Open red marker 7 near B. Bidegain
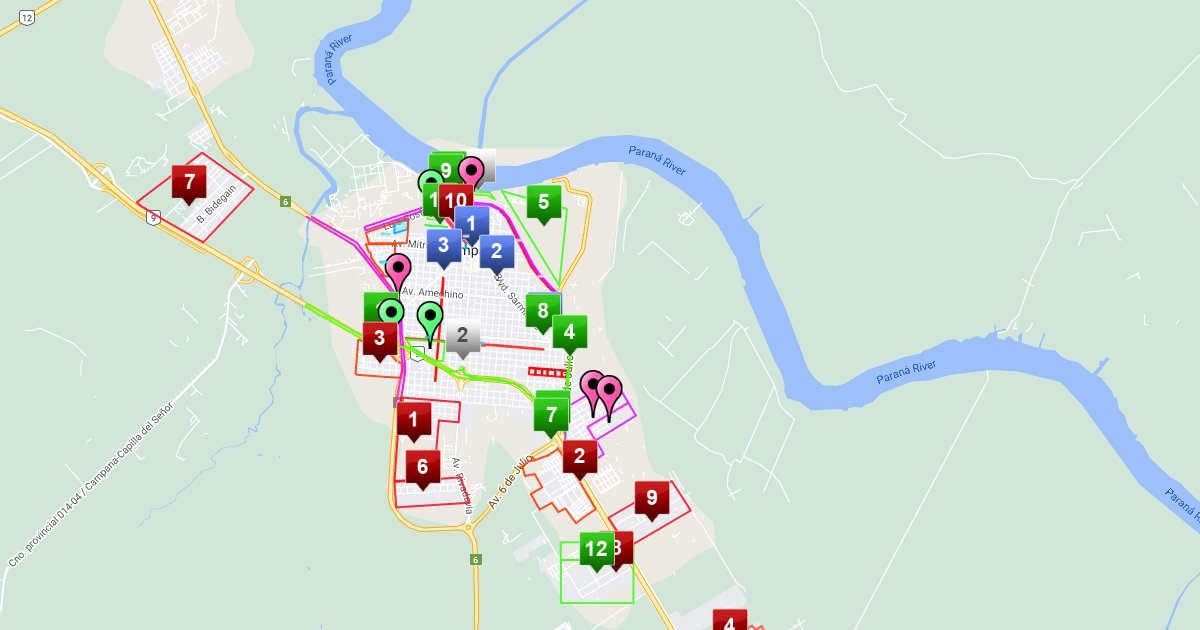 (189, 182)
